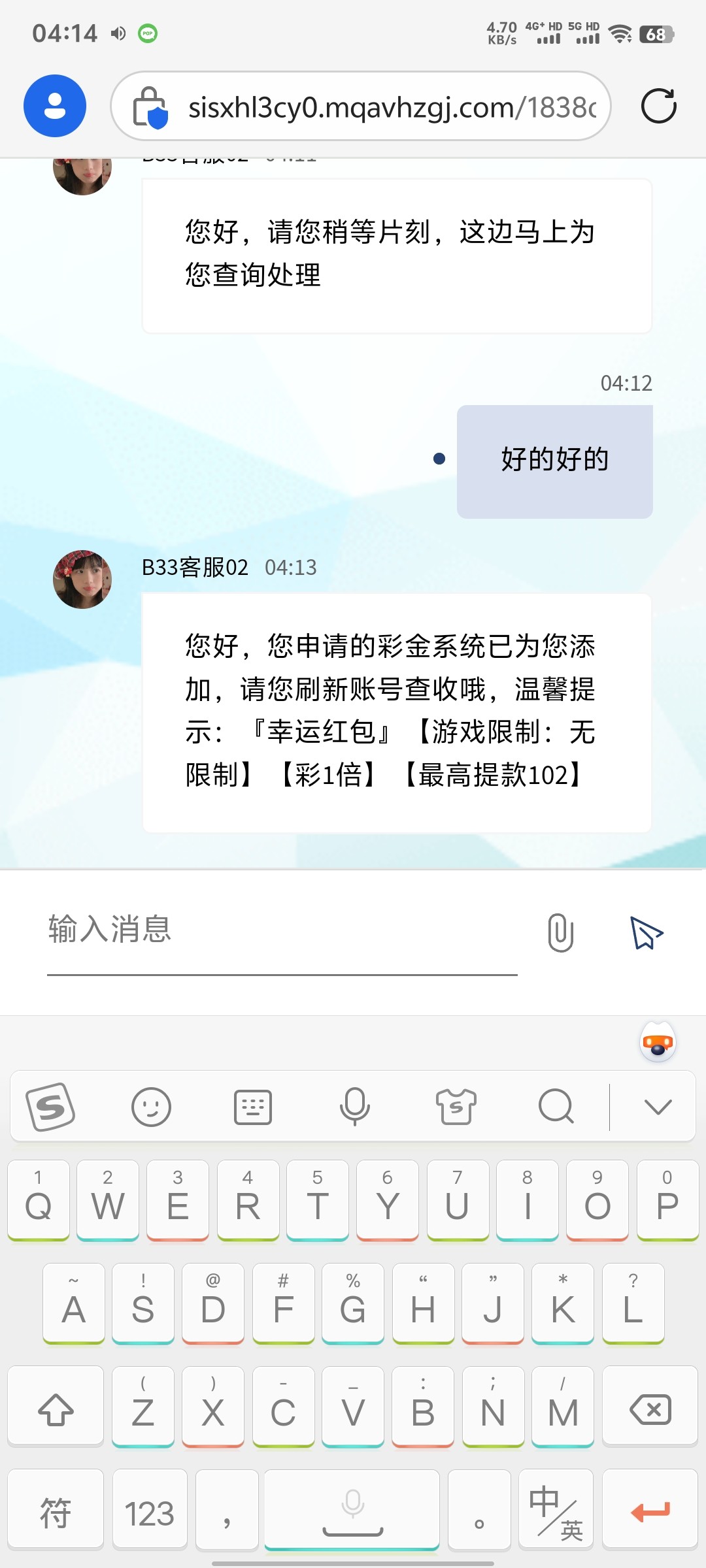706x1568 pixels.
Task: Hit the orange return key
Action: [x=650, y=1513]
